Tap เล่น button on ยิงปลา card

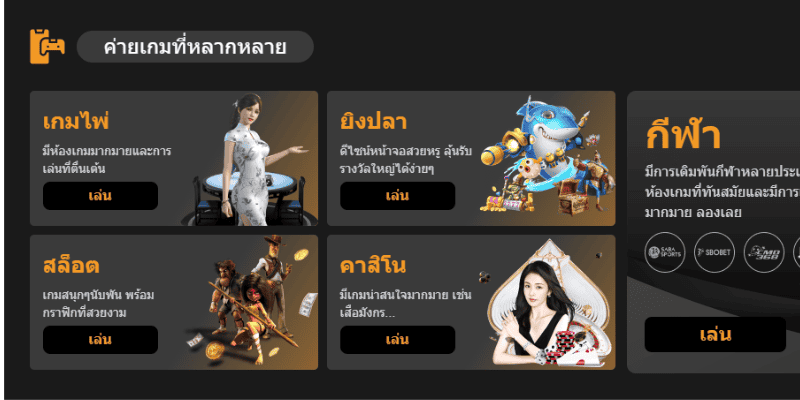click(x=397, y=196)
